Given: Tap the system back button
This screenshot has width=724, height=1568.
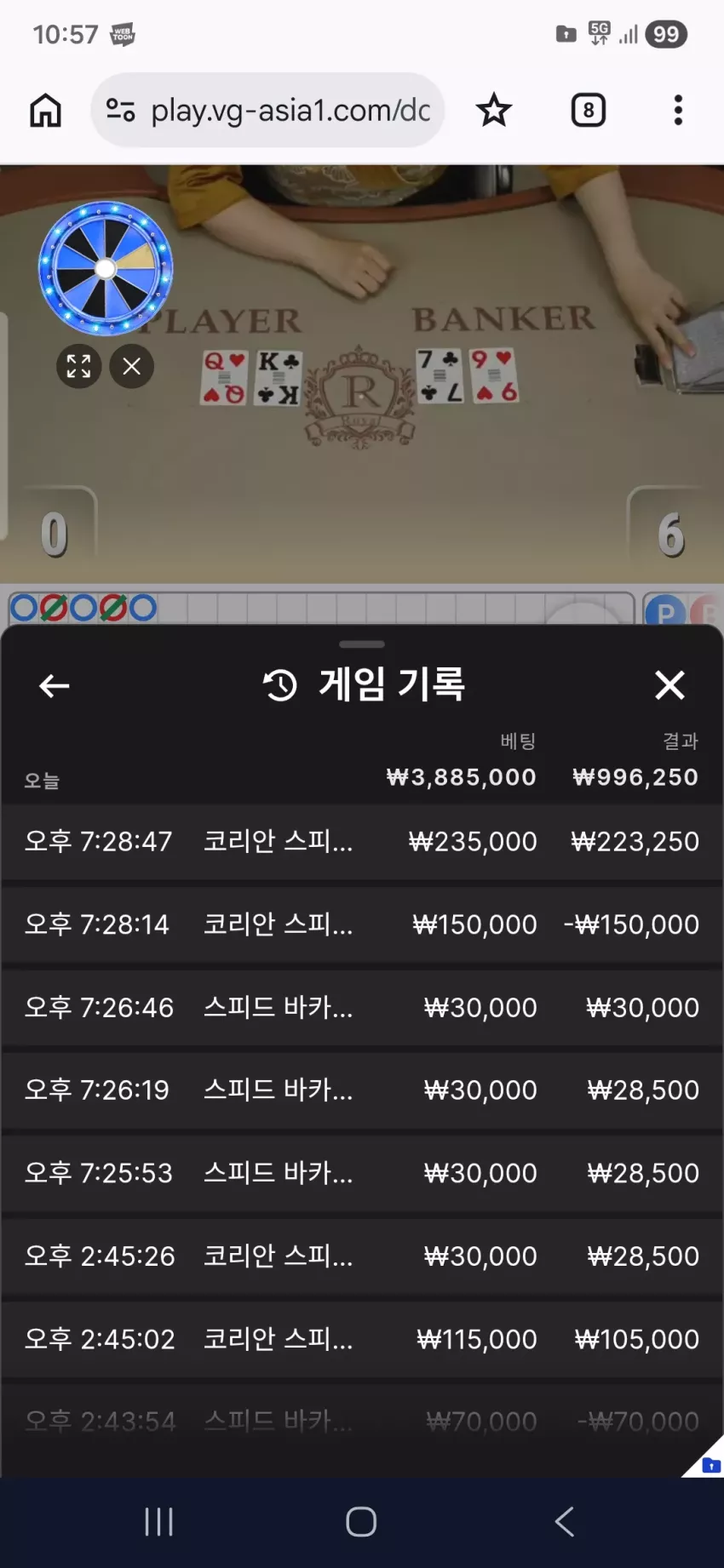Looking at the screenshot, I should click(564, 1521).
